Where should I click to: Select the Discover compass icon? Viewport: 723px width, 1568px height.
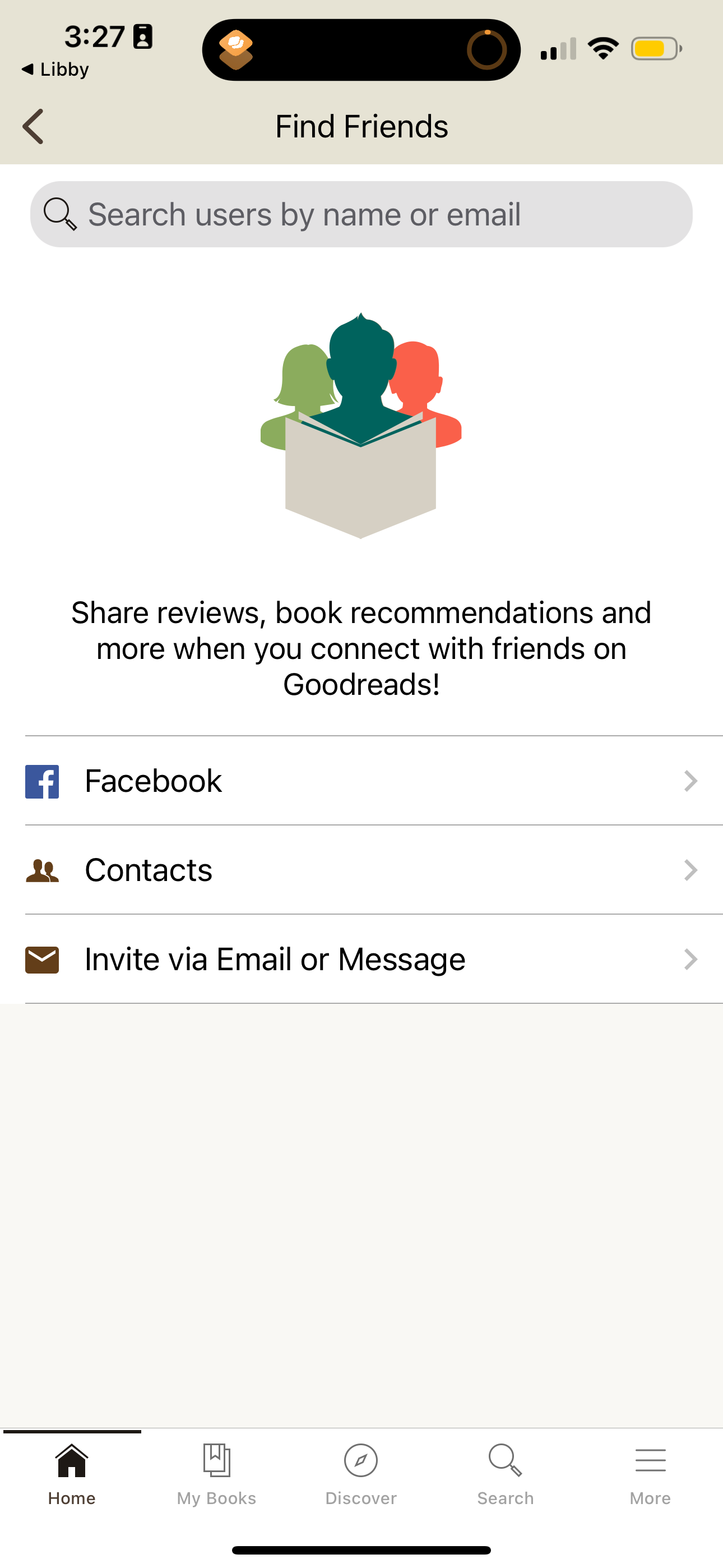coord(361,1461)
